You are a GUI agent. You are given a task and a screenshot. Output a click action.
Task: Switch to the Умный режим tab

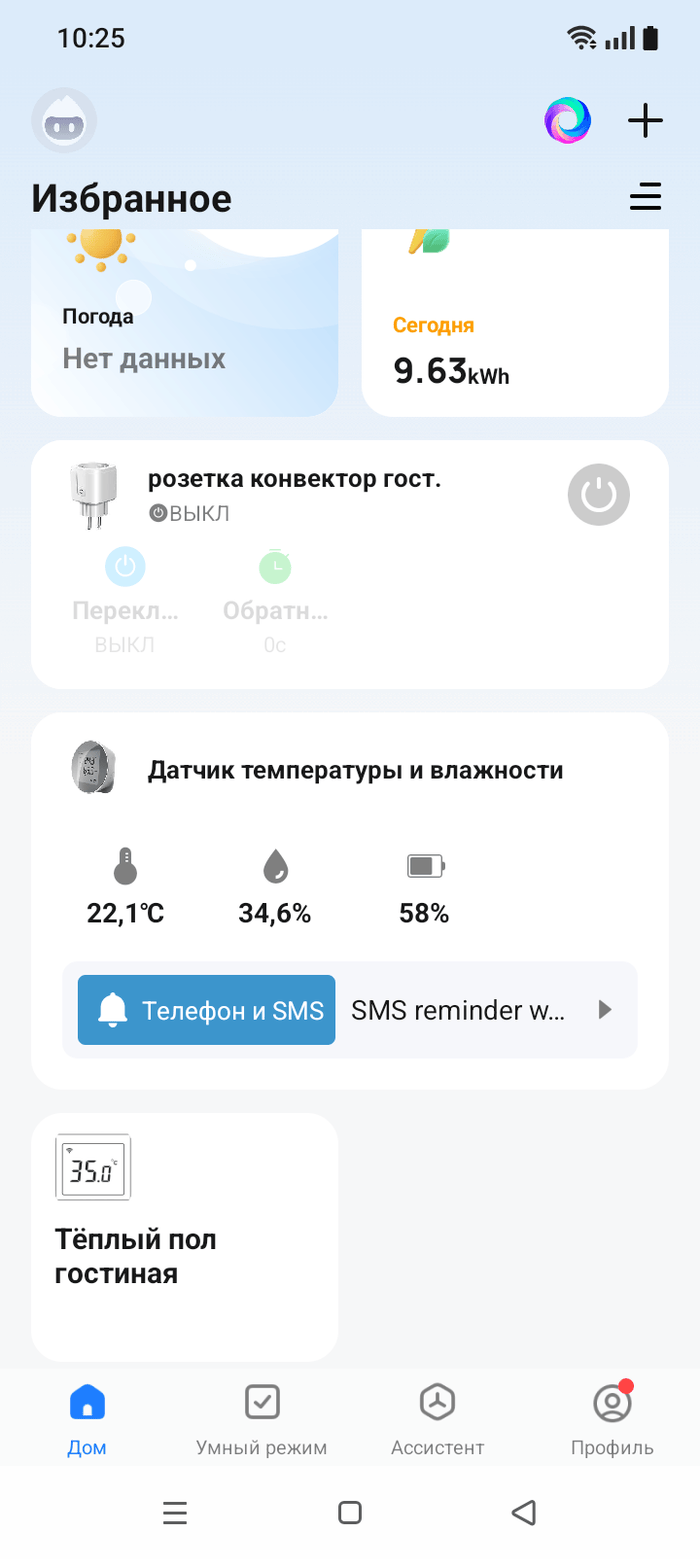click(261, 1418)
